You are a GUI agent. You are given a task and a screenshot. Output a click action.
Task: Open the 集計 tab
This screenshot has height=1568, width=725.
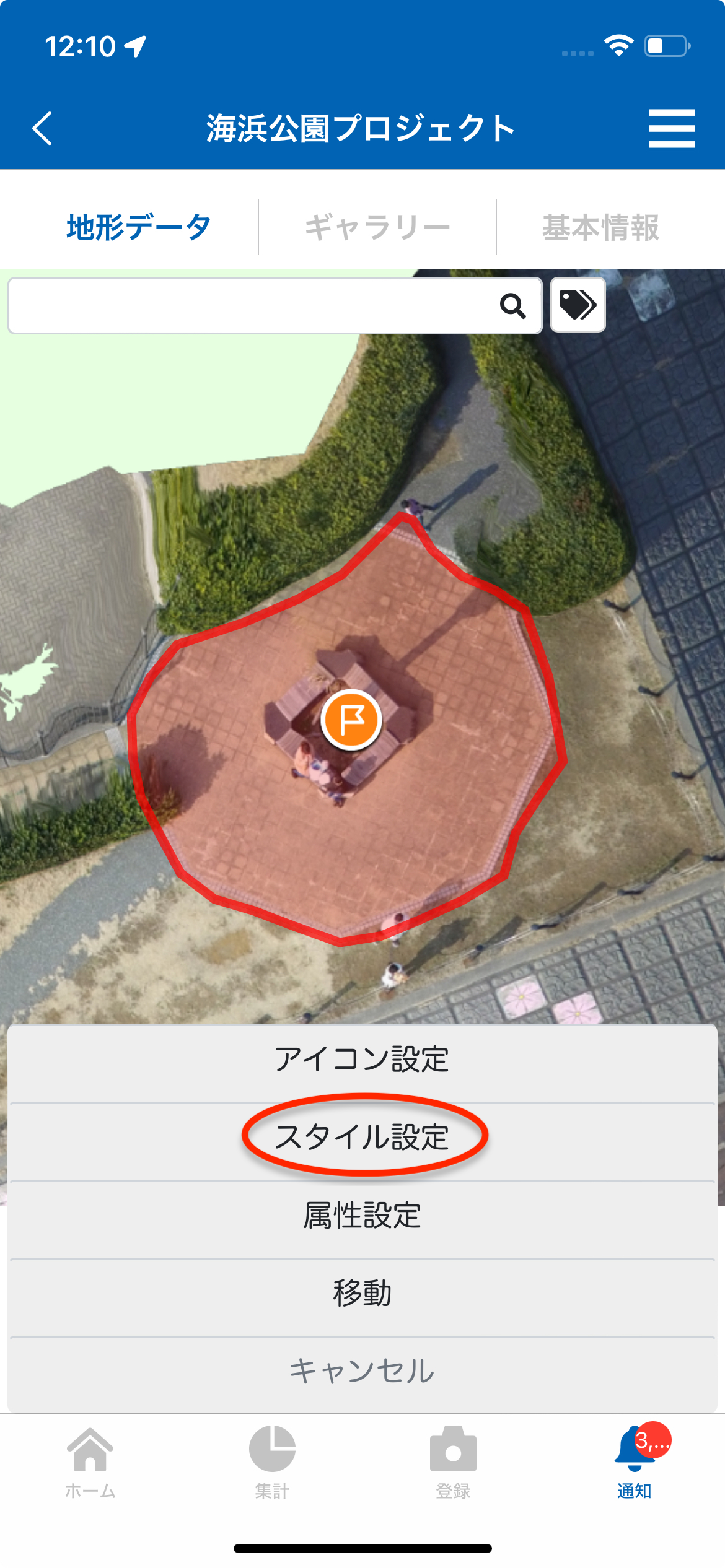pyautogui.click(x=271, y=1461)
